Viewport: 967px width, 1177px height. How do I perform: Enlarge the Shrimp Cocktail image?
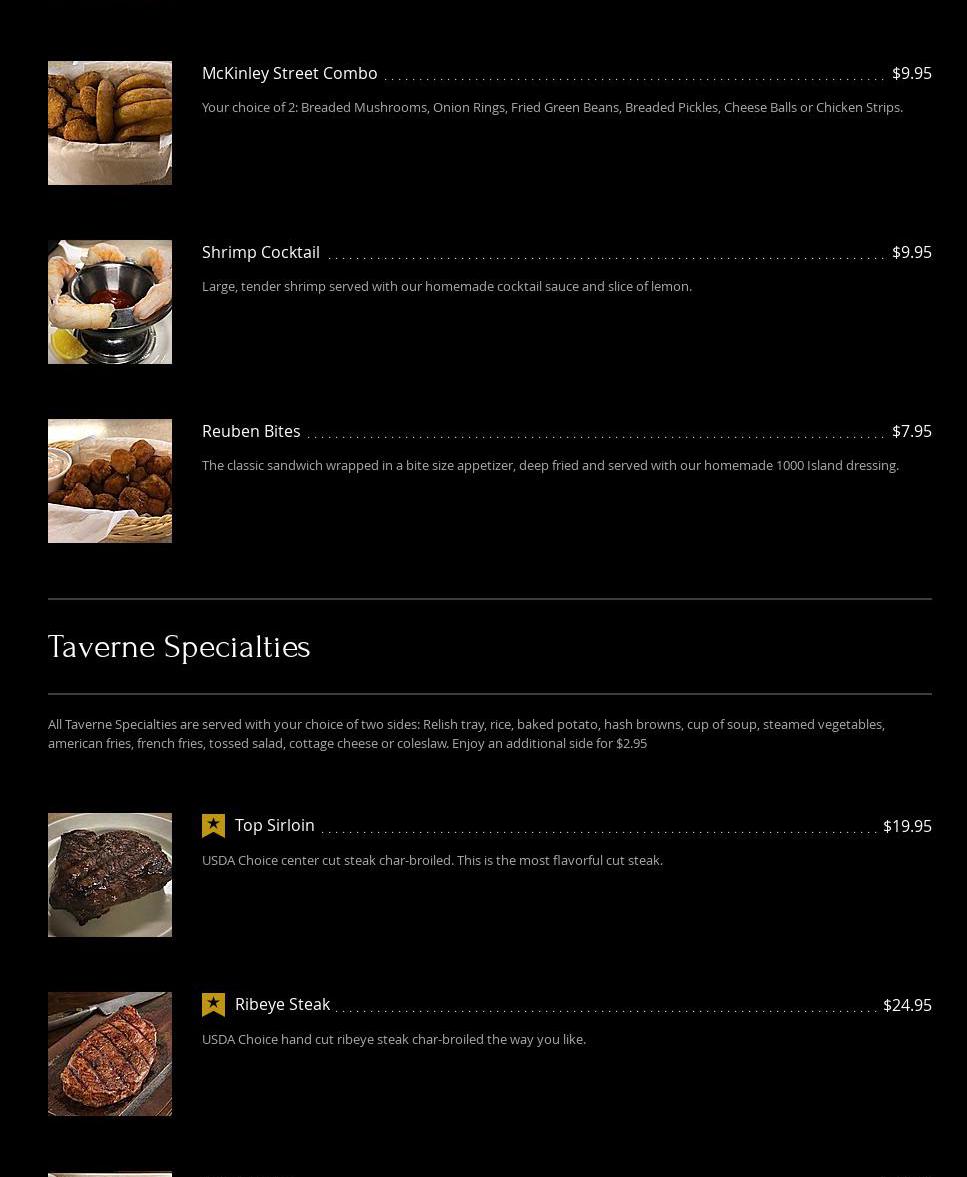click(110, 302)
